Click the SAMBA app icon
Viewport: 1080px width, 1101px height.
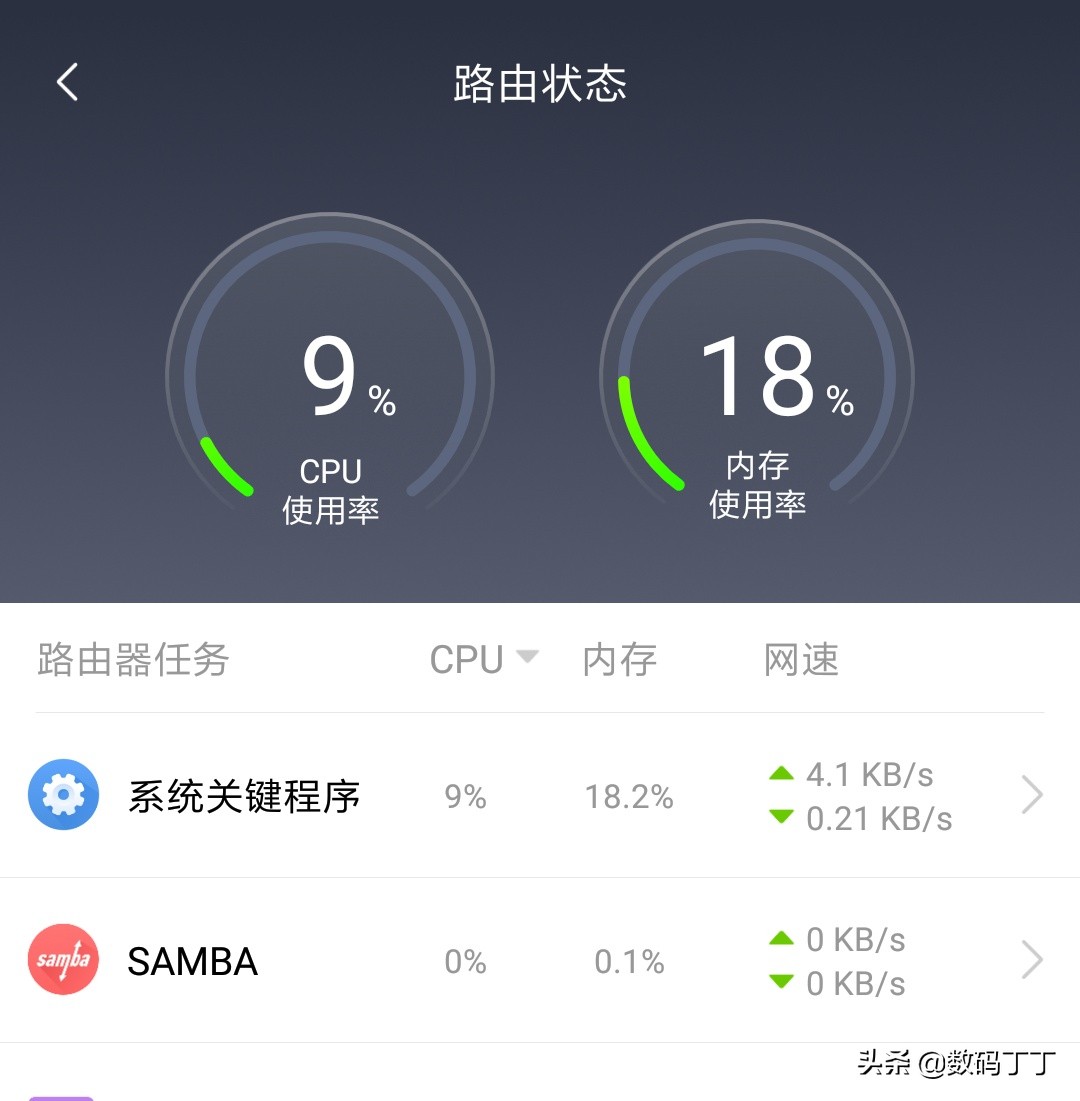63,960
